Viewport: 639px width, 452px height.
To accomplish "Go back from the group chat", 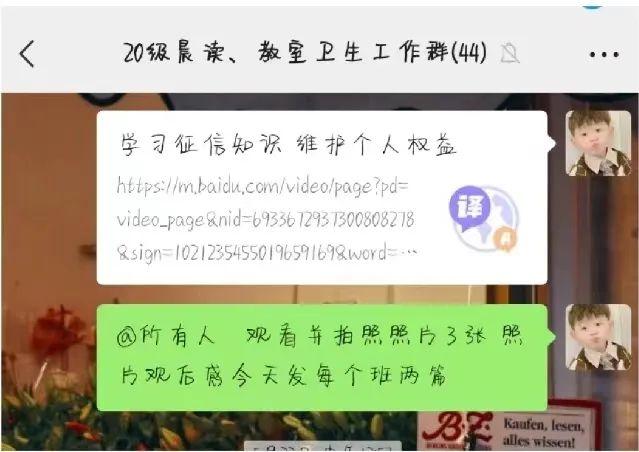I will pos(27,54).
